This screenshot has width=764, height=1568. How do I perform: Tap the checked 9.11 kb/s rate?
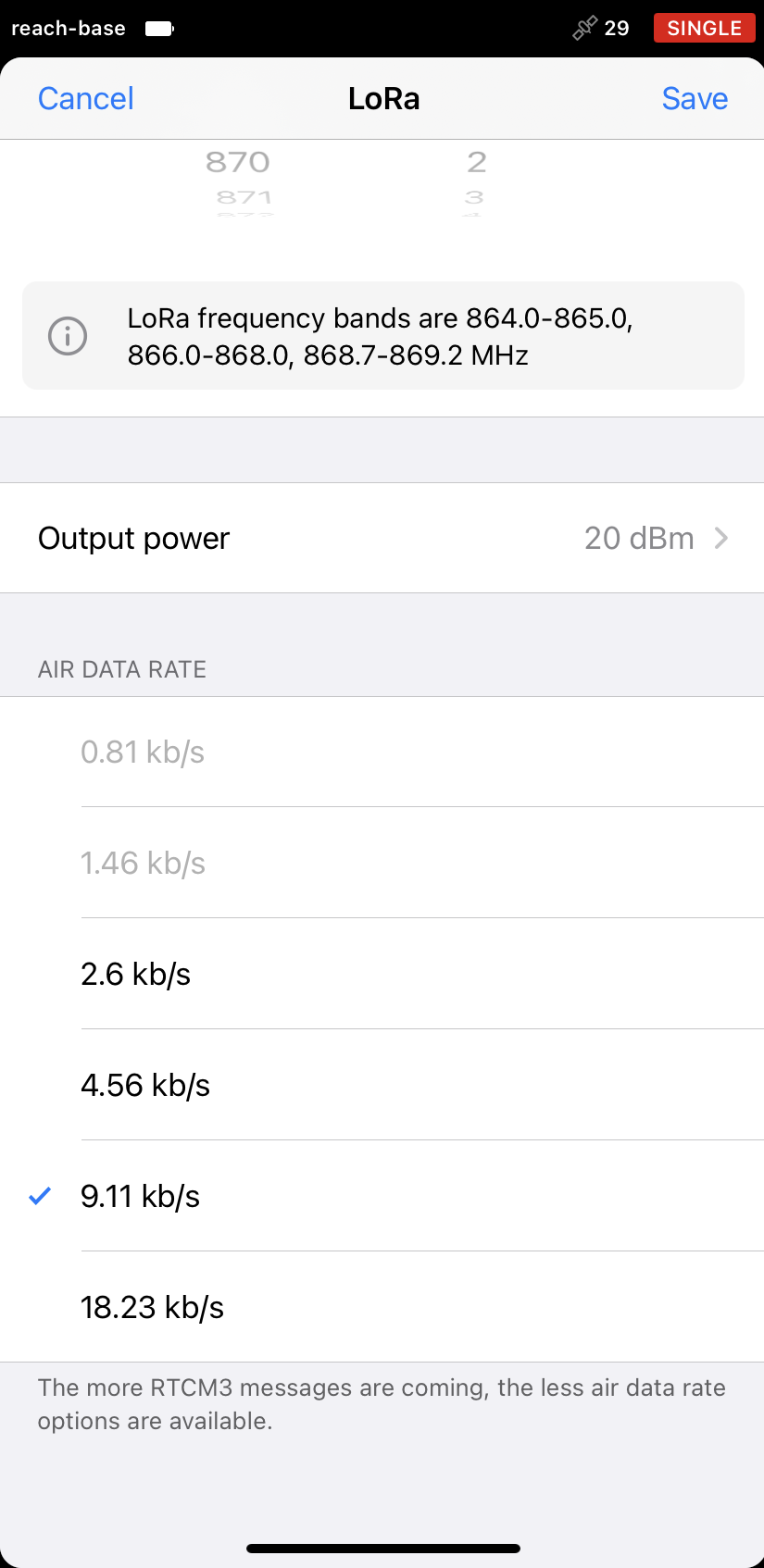[382, 1196]
